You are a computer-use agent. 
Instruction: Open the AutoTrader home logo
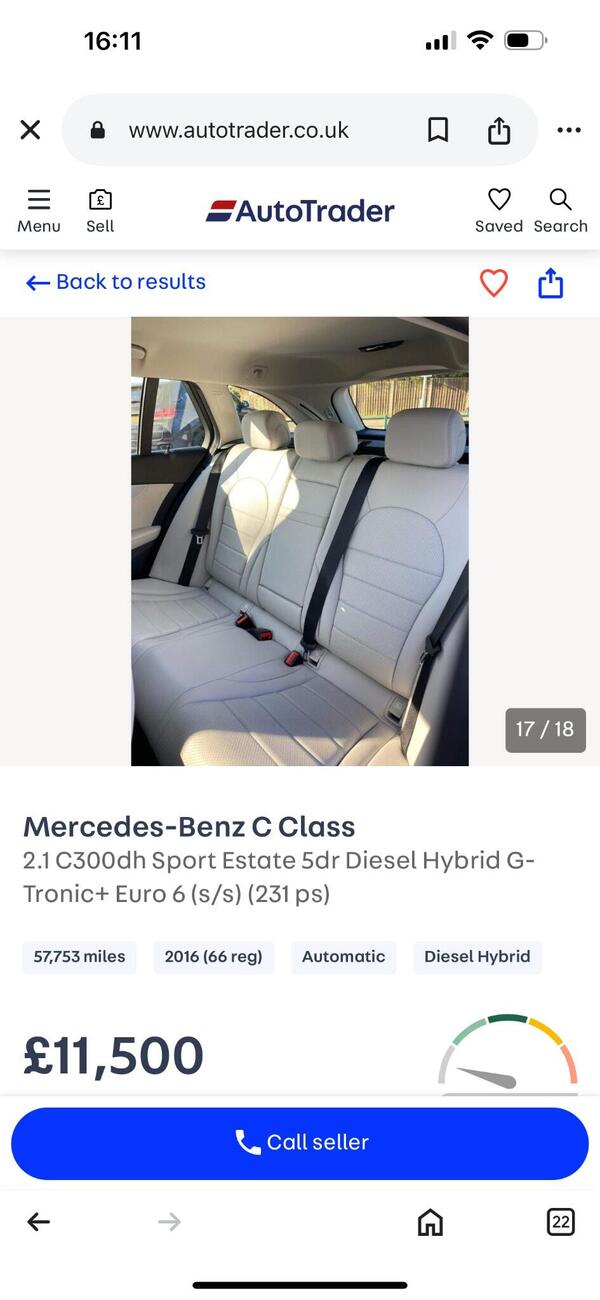(300, 211)
